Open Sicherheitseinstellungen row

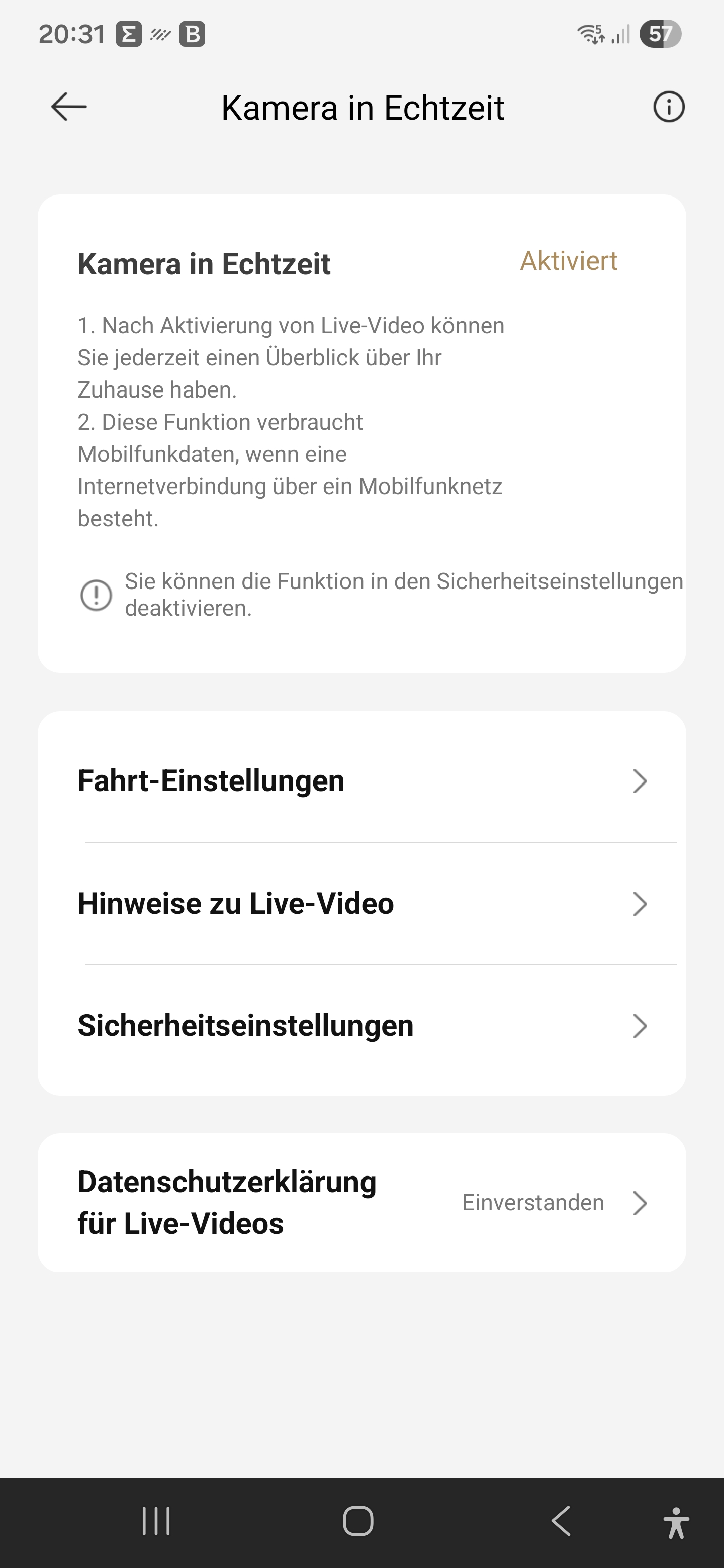361,1026
